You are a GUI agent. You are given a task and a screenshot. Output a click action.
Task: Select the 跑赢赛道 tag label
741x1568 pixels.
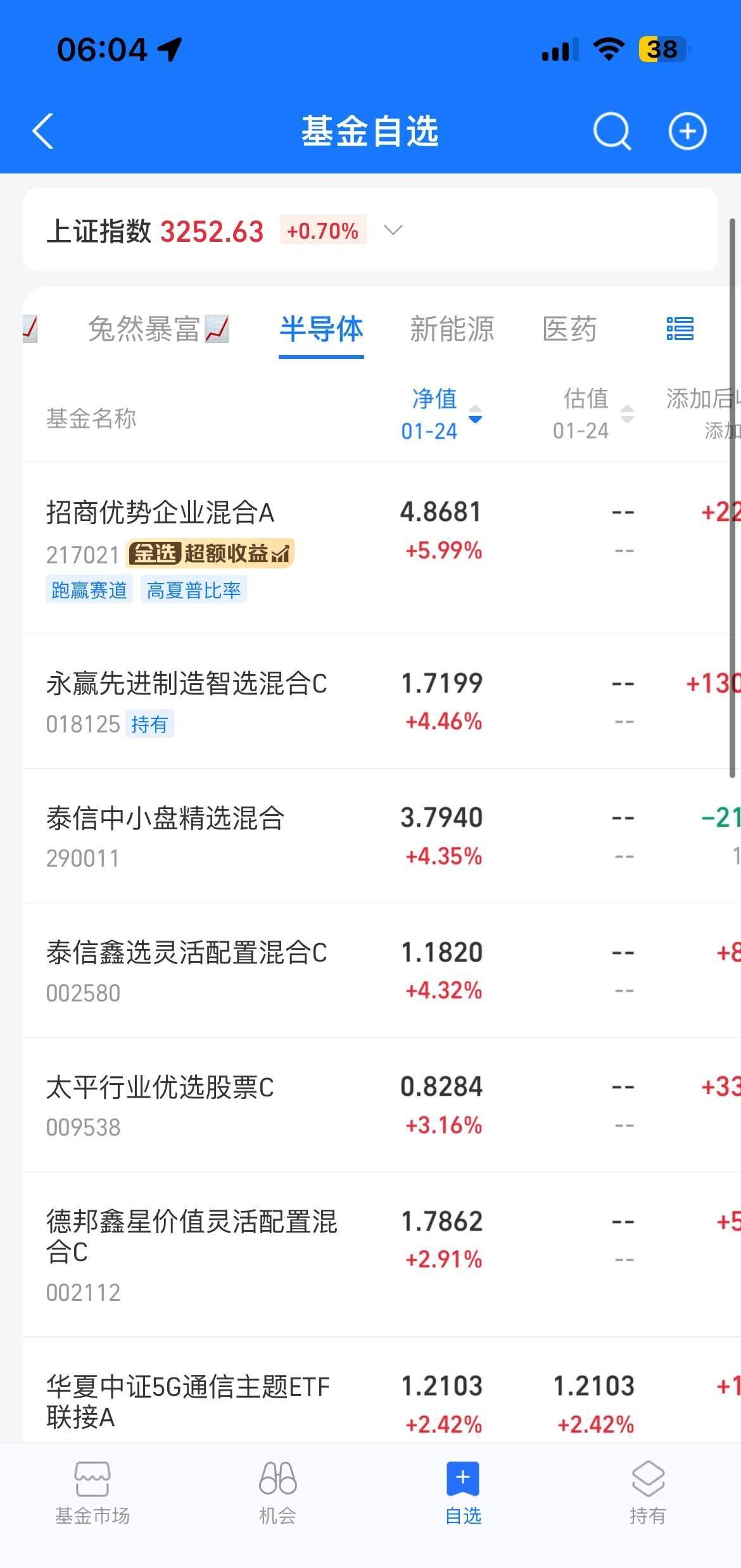(88, 589)
